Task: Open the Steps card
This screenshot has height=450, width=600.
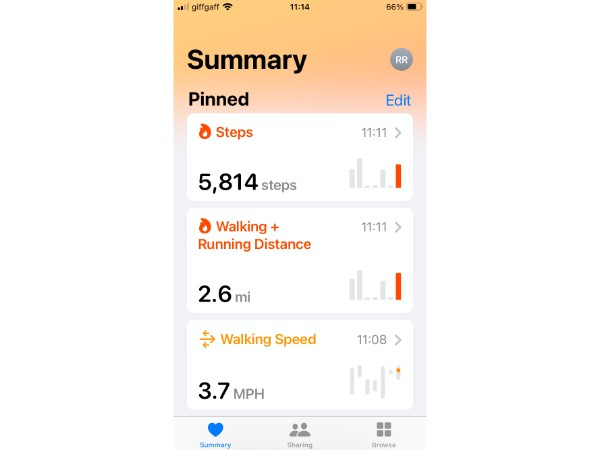Action: click(x=299, y=157)
